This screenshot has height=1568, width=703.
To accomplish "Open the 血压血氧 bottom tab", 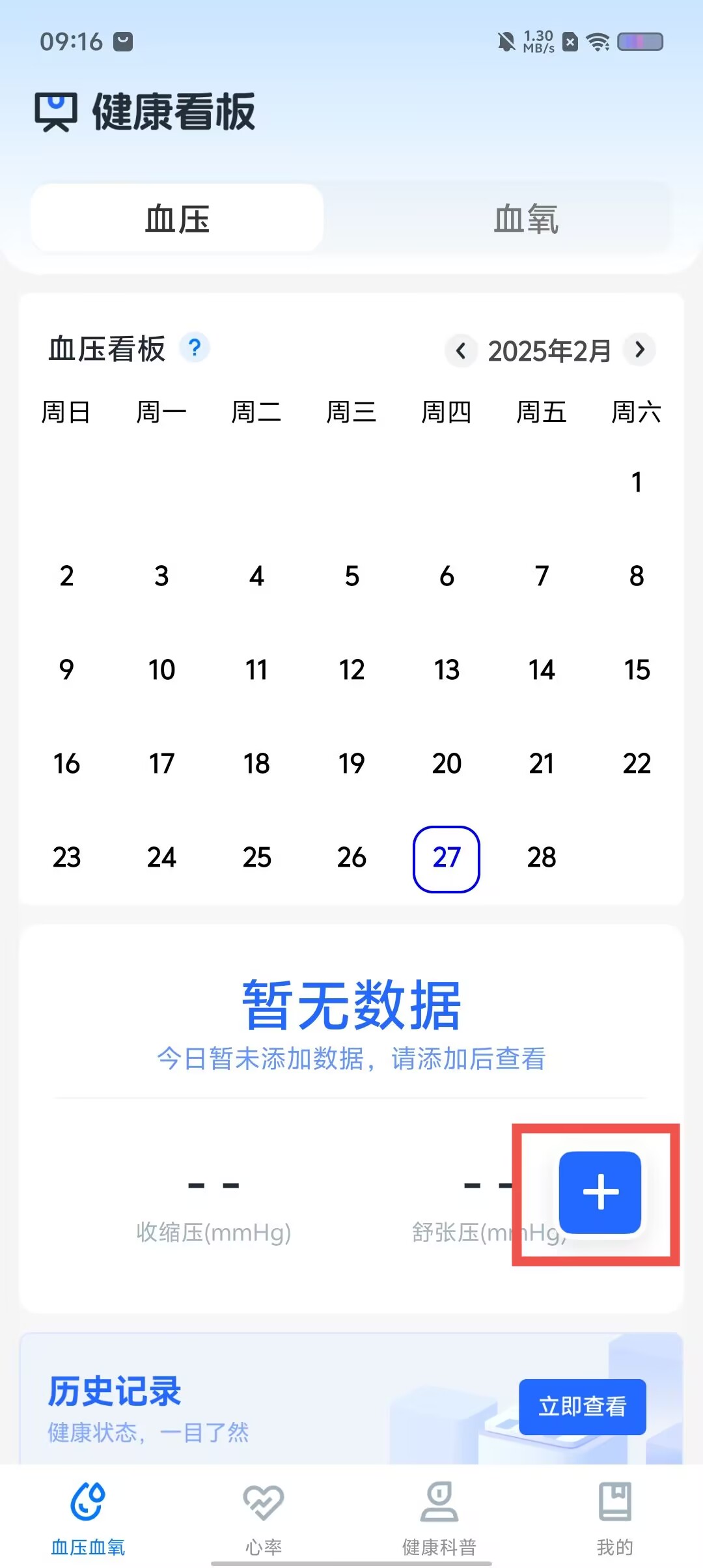I will [x=88, y=1519].
